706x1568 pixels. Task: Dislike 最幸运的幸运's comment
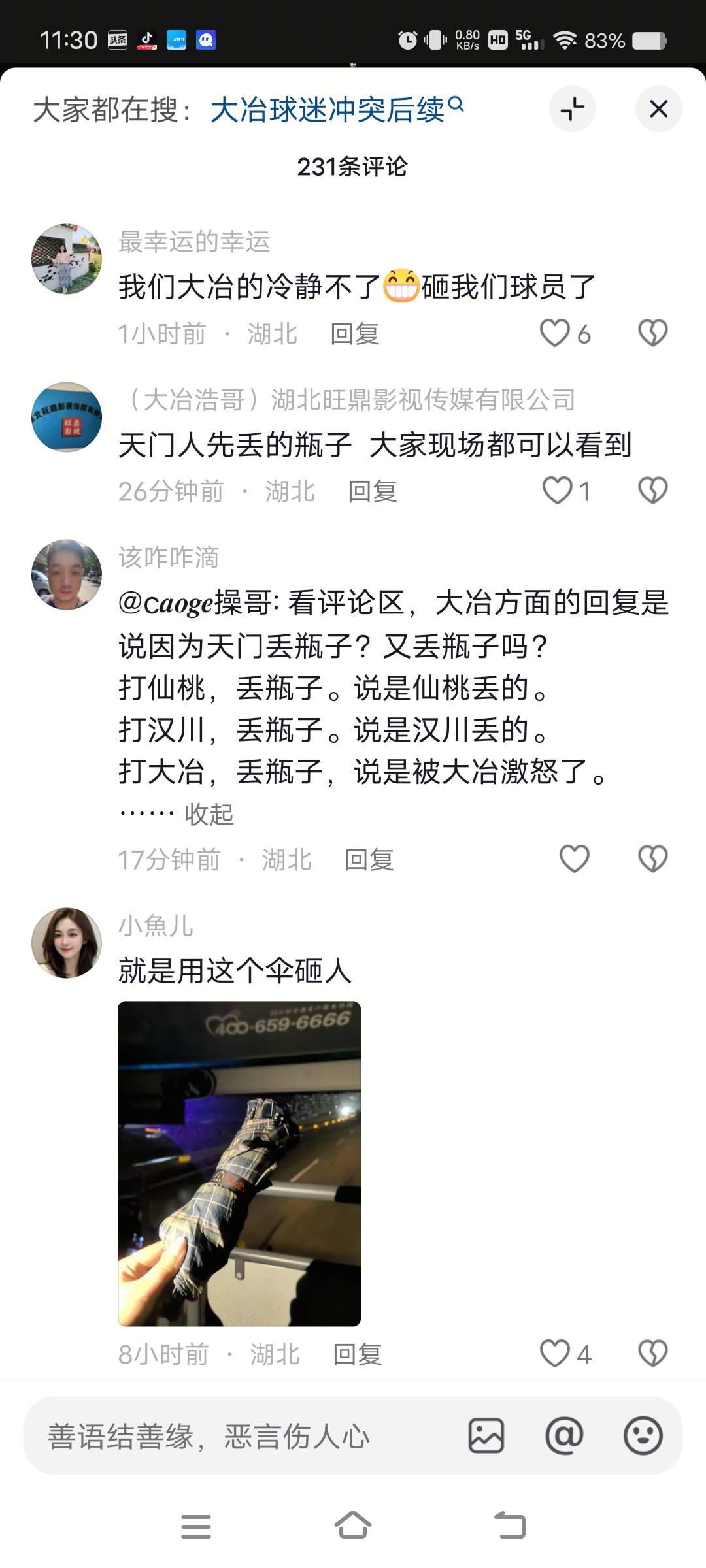pyautogui.click(x=652, y=333)
